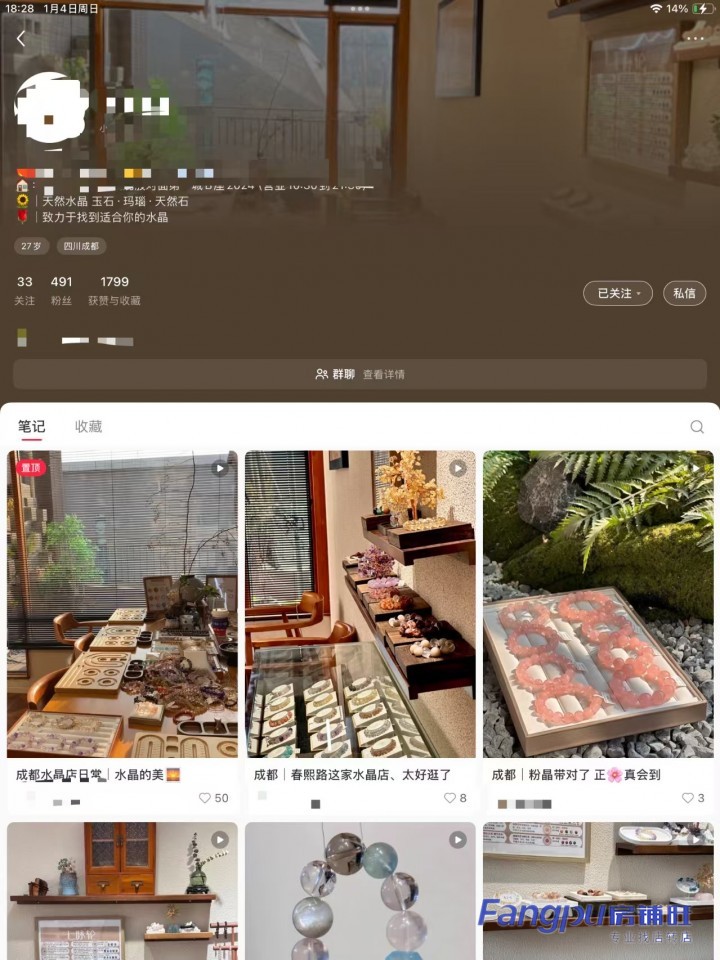Like the 春熙路这家水晶店 note

(449, 798)
